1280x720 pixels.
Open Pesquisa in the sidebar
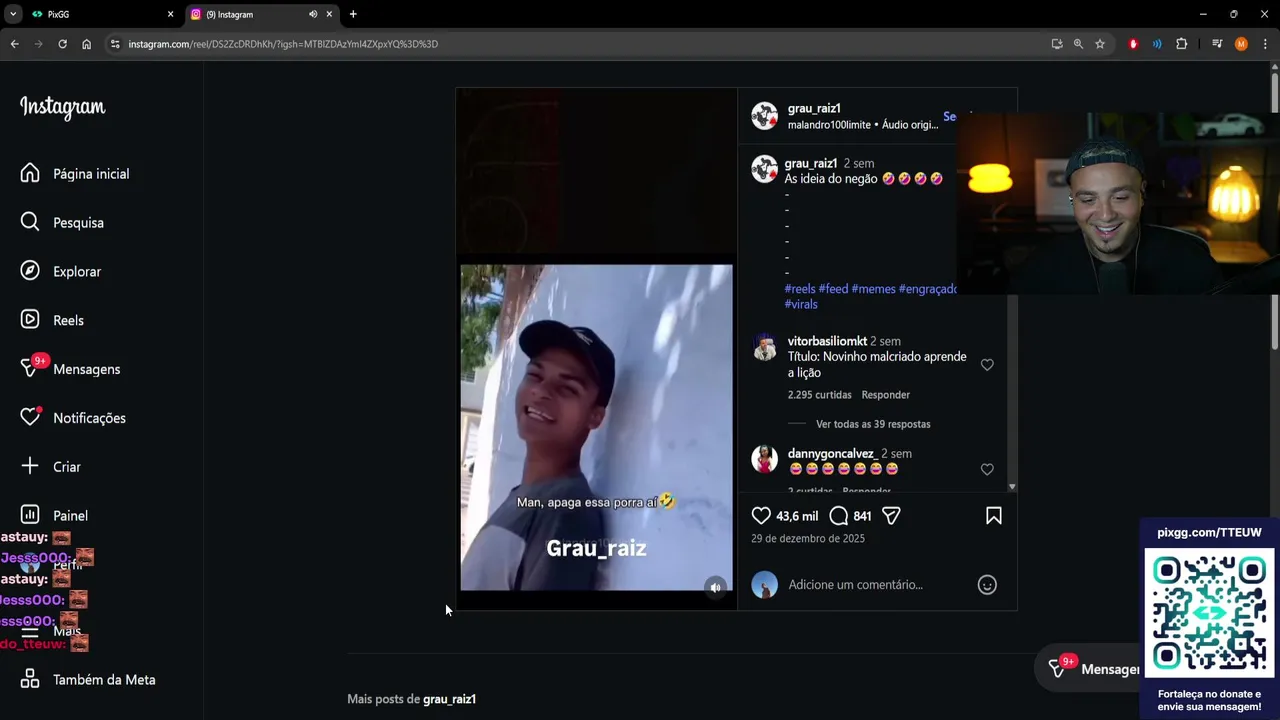tap(78, 223)
